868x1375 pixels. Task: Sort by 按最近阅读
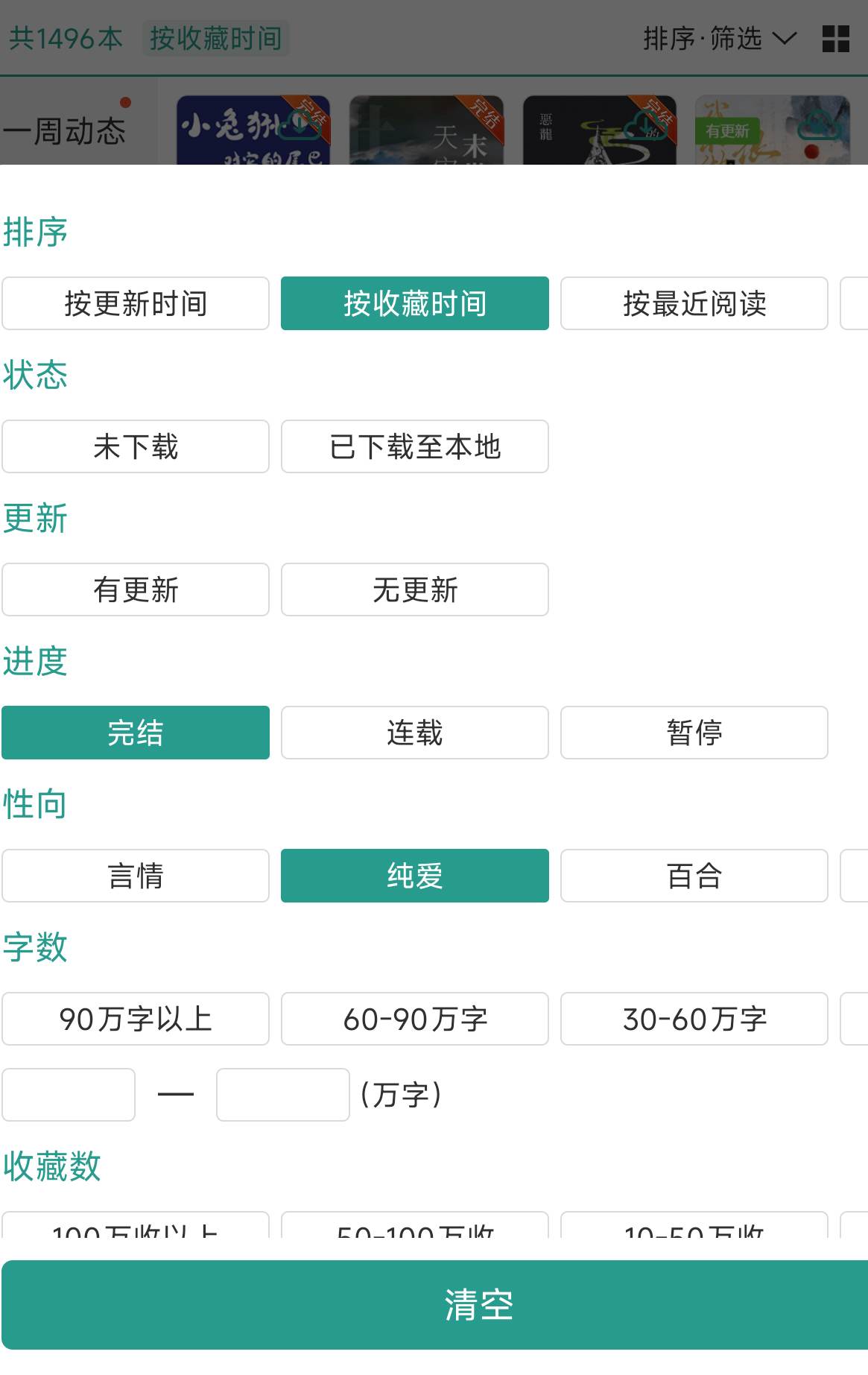(694, 303)
